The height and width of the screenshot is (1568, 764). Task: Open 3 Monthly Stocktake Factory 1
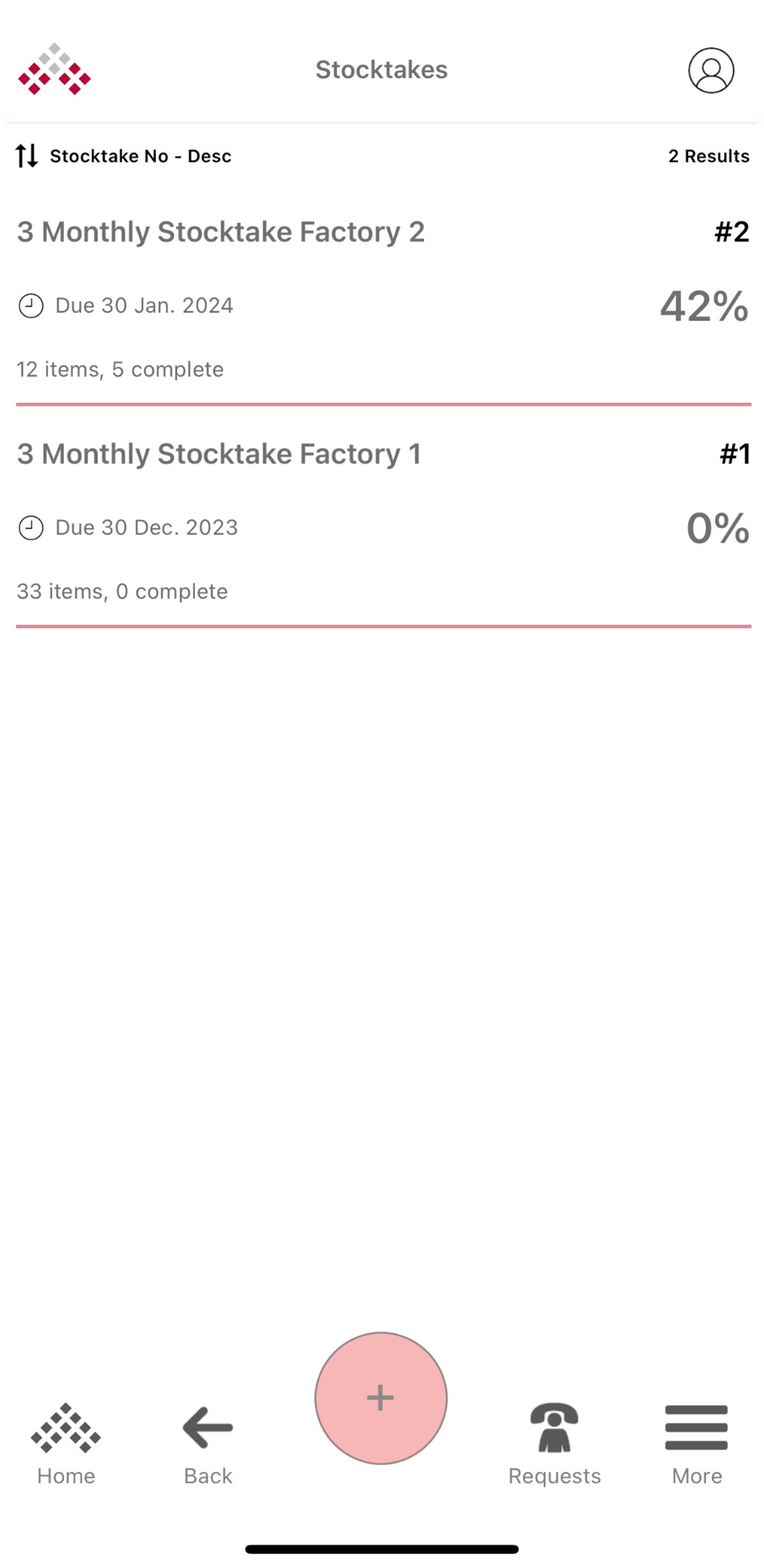(219, 454)
